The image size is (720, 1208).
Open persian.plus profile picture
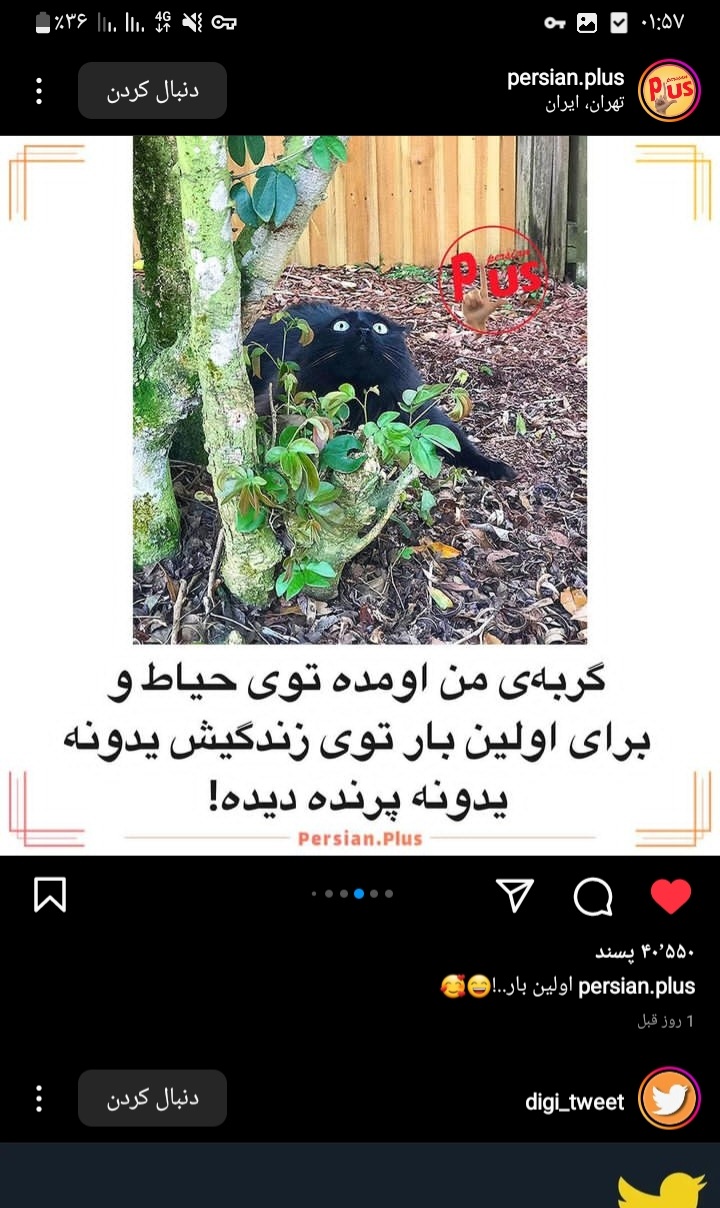pyautogui.click(x=669, y=91)
